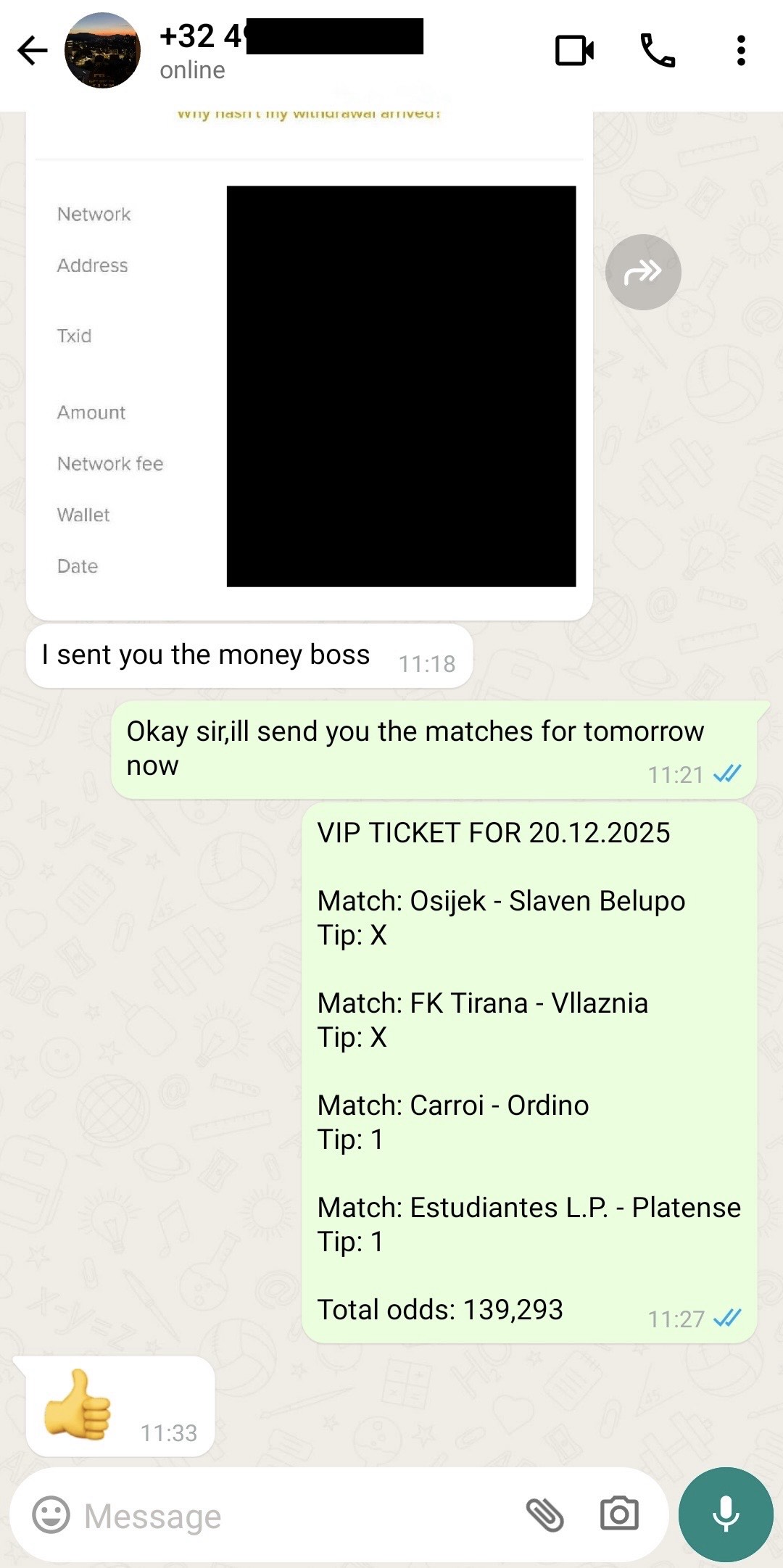This screenshot has width=783, height=1568.
Task: Open the contact's profile picture
Action: (102, 51)
